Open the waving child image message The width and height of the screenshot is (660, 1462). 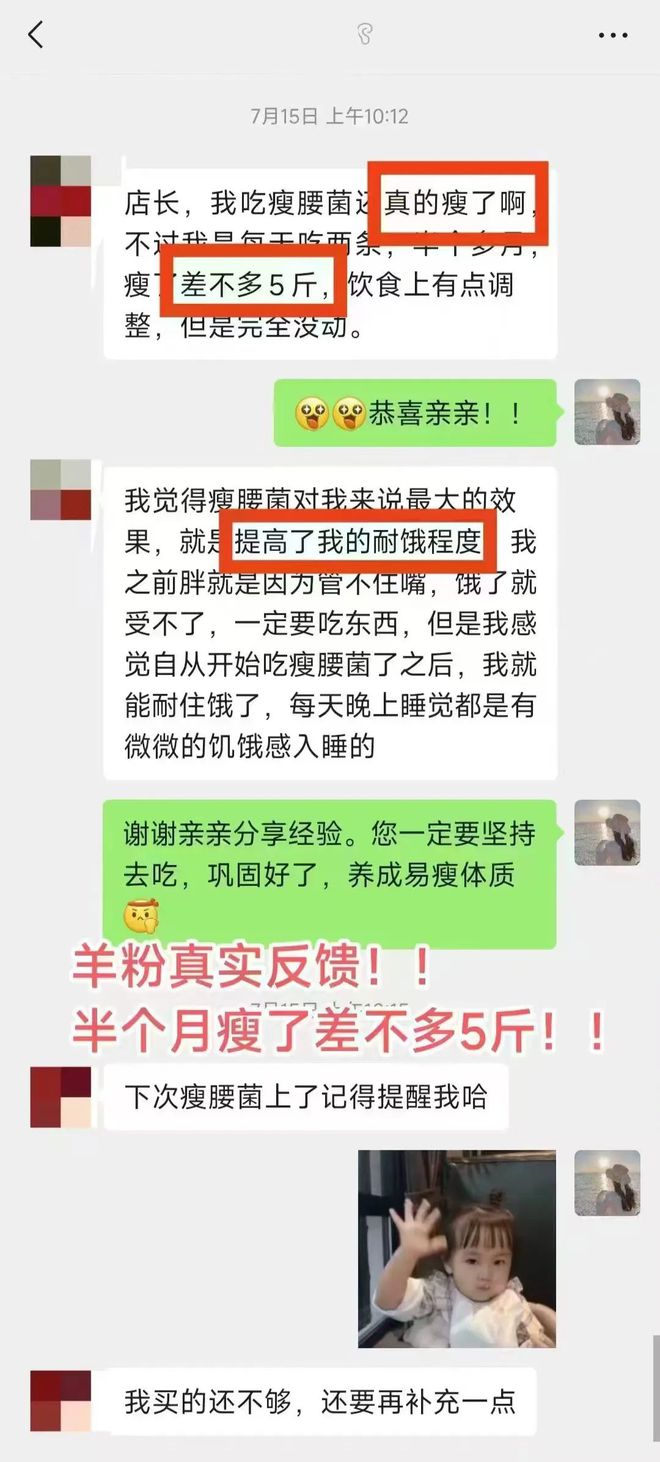pyautogui.click(x=457, y=1248)
